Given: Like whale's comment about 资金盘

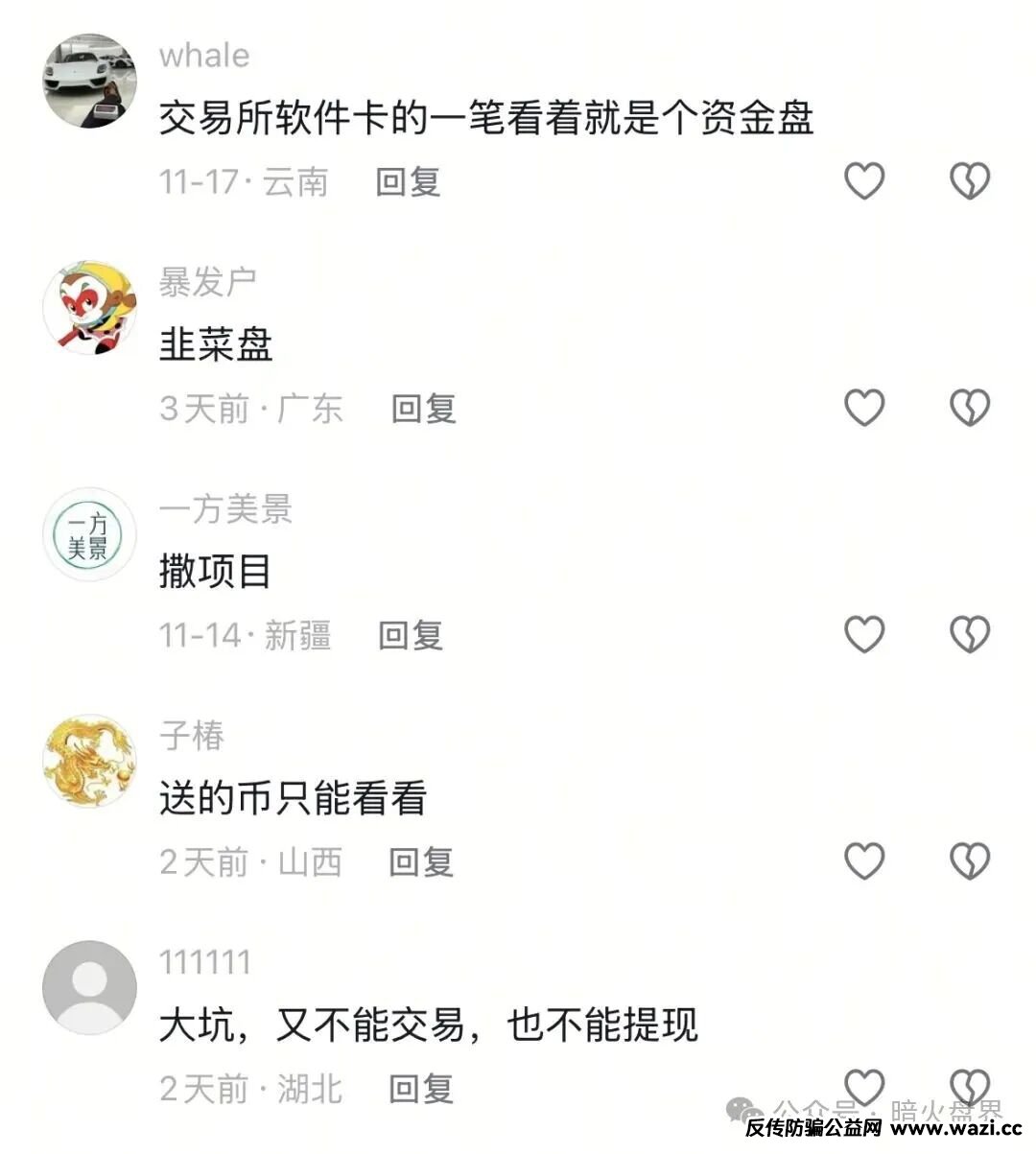Looking at the screenshot, I should point(863,180).
